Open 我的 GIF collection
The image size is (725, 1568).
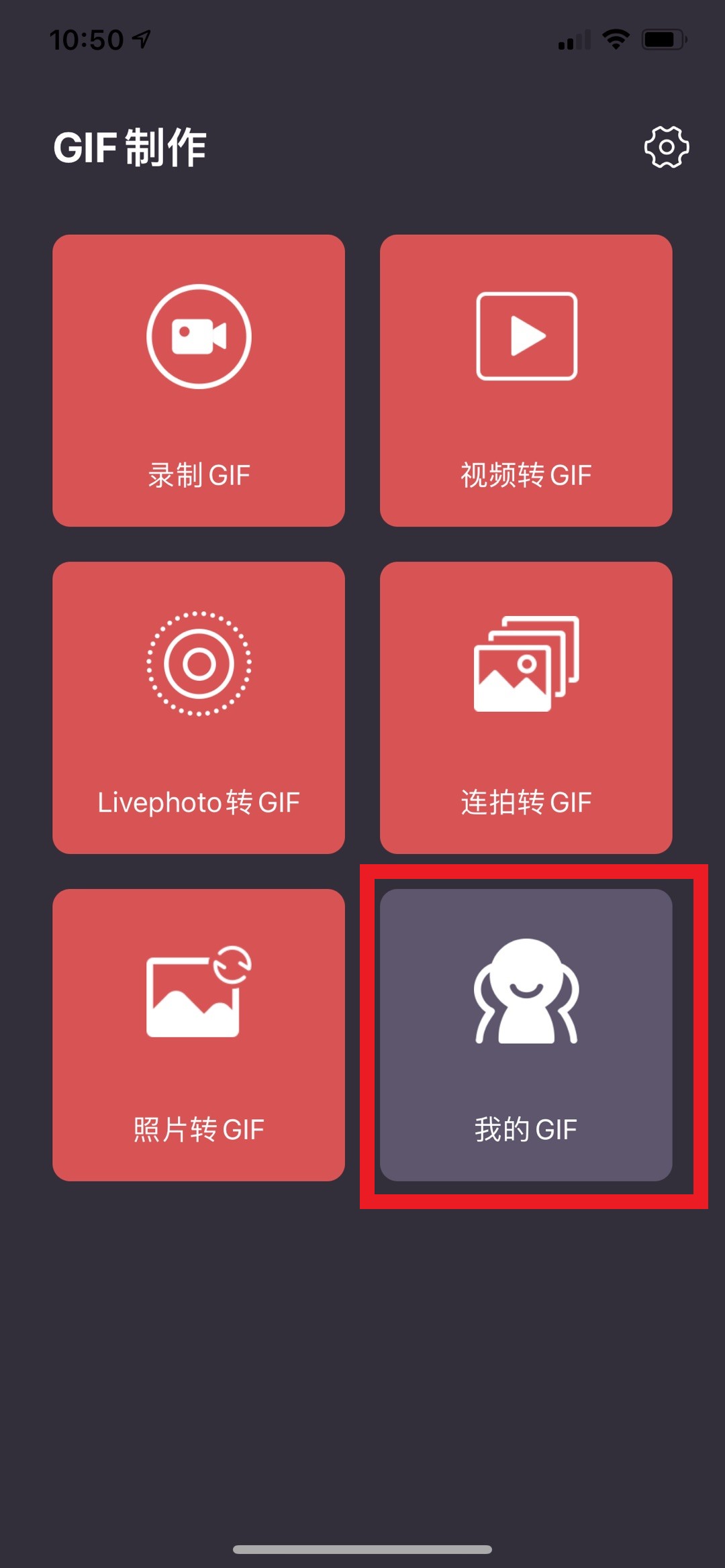tap(526, 1035)
